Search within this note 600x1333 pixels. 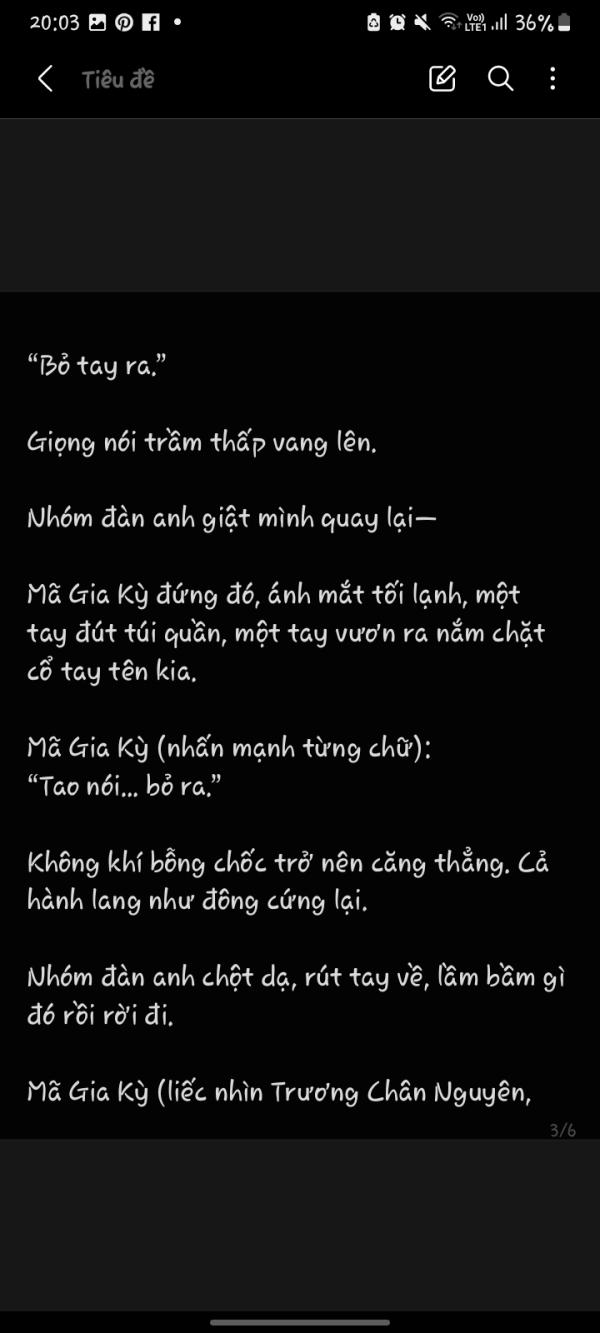[500, 79]
